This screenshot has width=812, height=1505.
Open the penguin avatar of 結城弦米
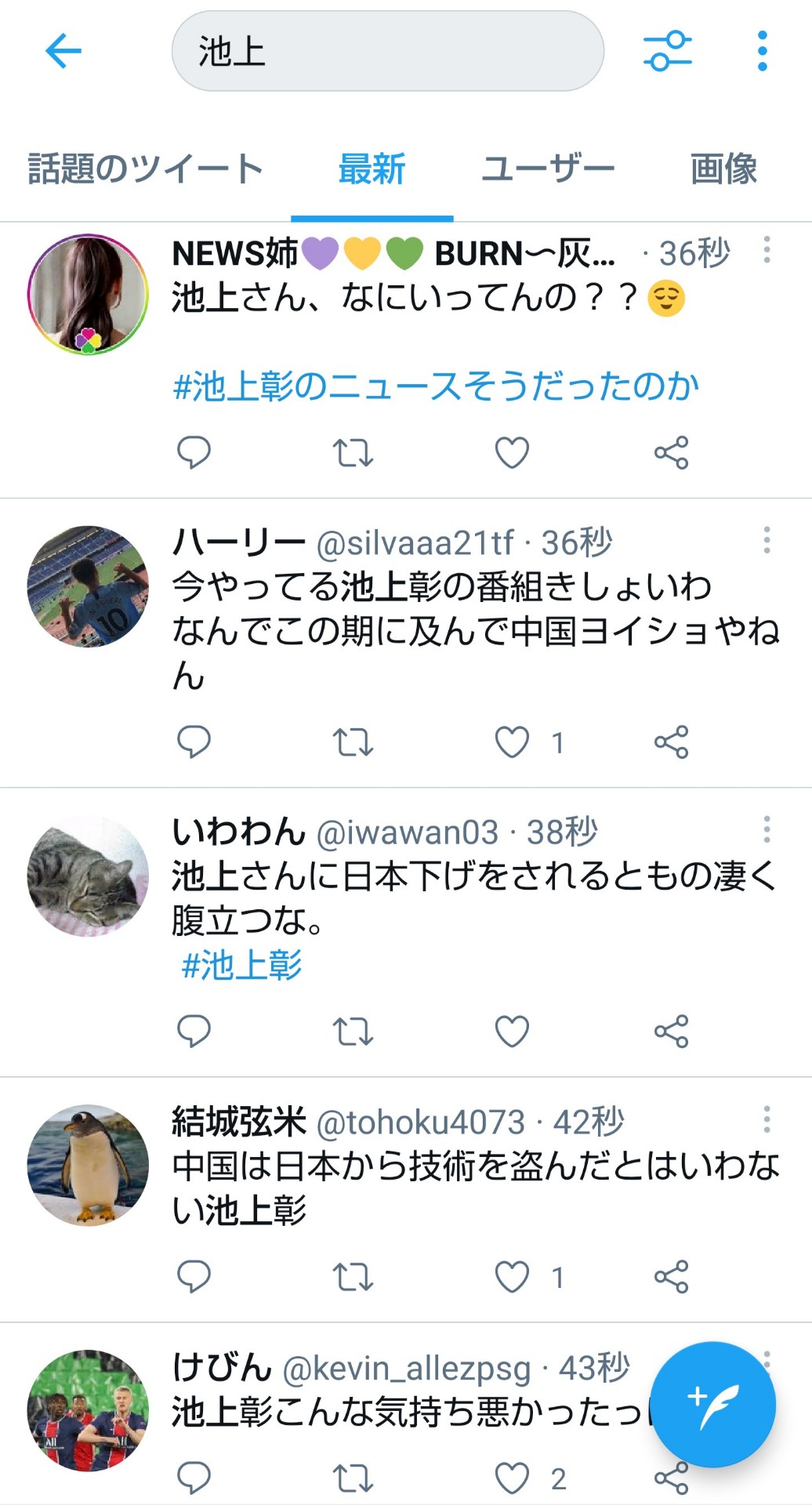point(88,1166)
